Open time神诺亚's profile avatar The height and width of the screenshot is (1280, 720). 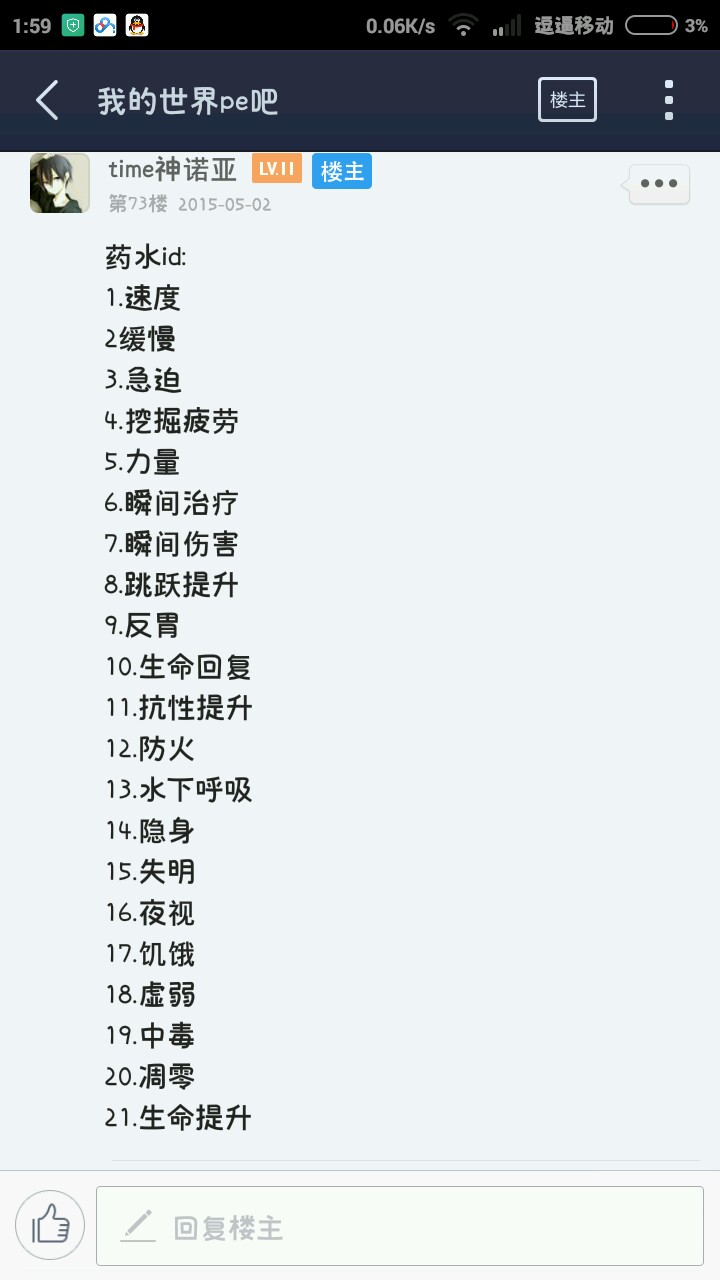(x=60, y=183)
